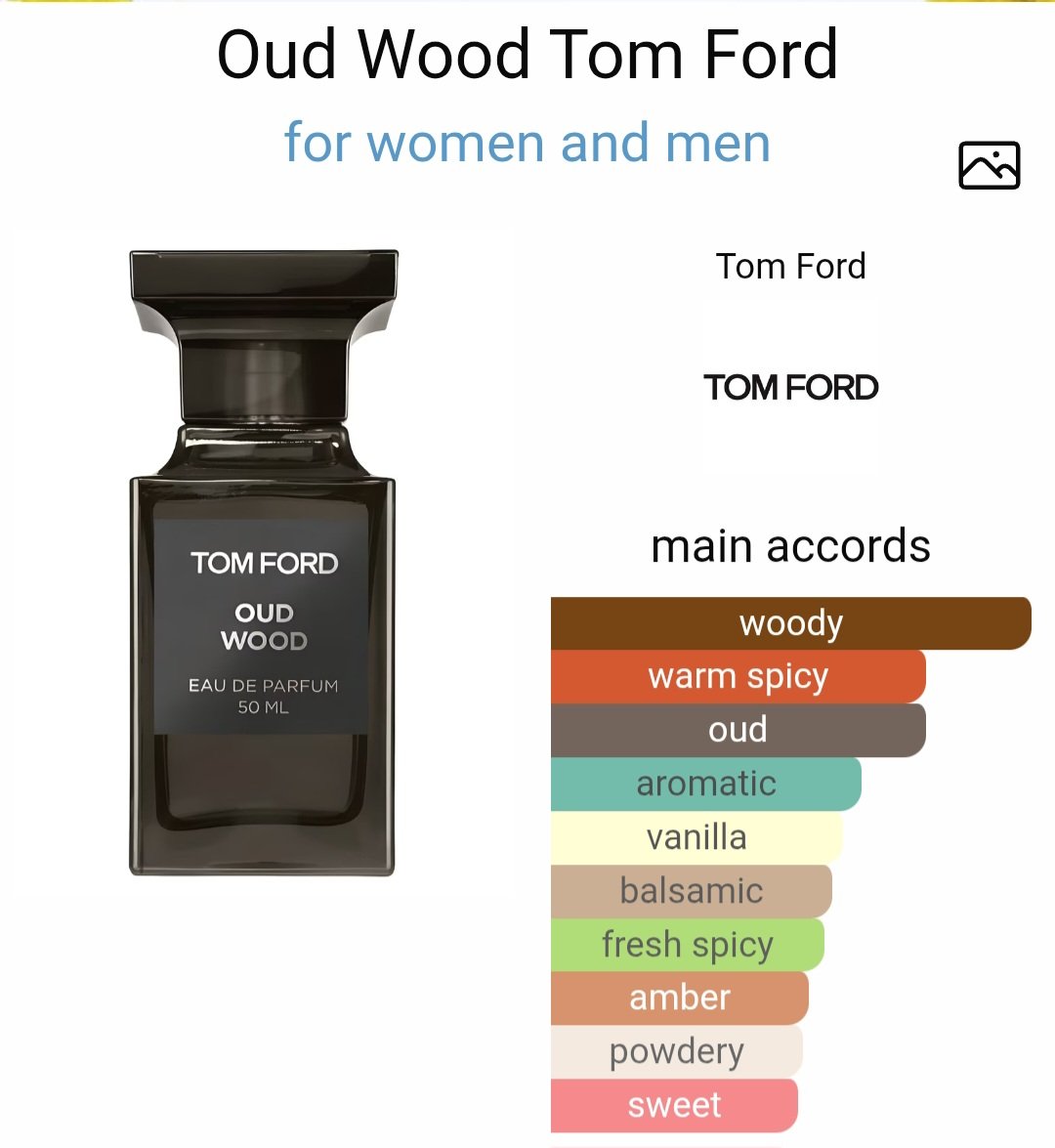Open the photo gallery icon
Viewport: 1055px width, 1148px height.
pyautogui.click(x=989, y=165)
